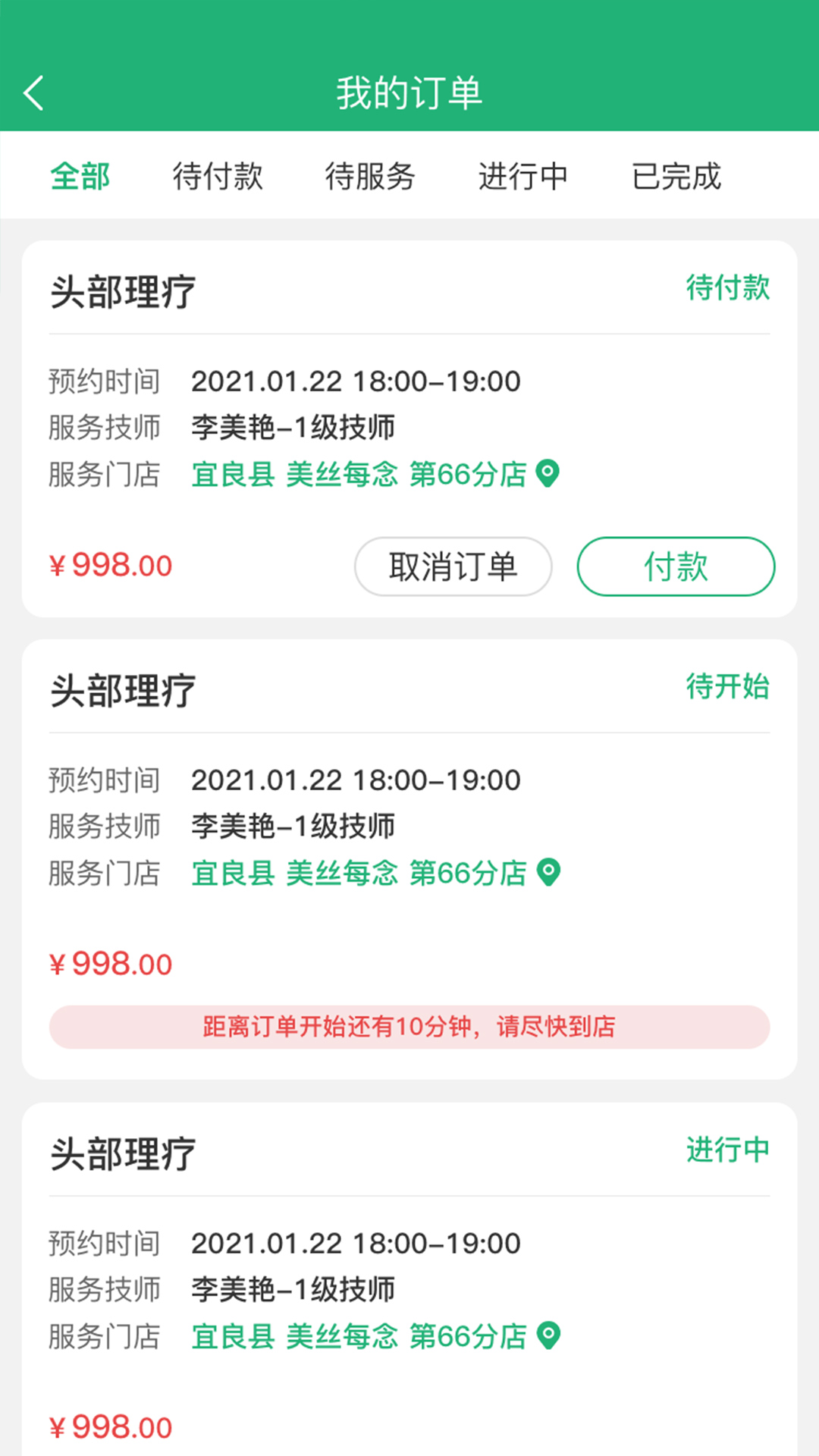This screenshot has width=819, height=1456.
Task: Tap the second order's green store name
Action: (x=358, y=873)
